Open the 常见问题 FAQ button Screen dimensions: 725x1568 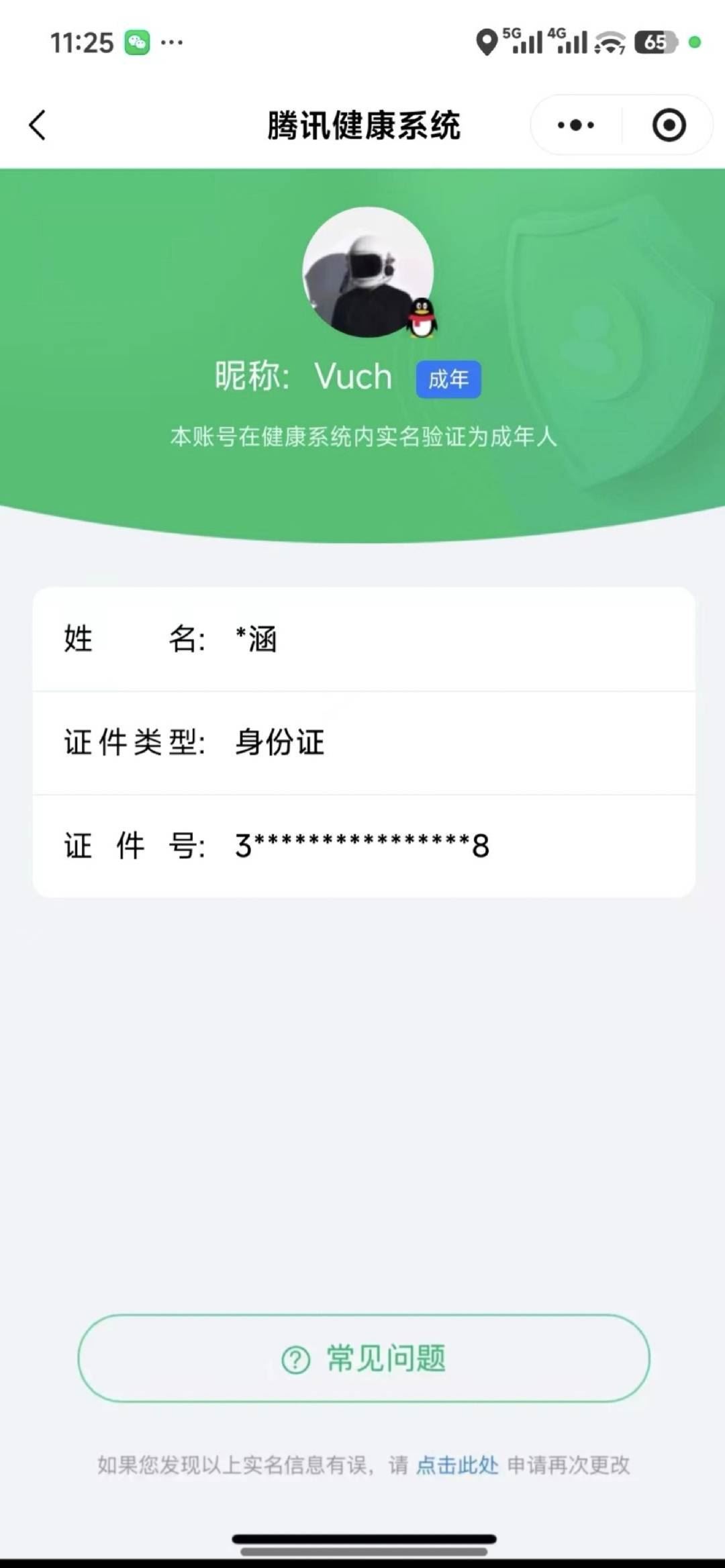pyautogui.click(x=362, y=1360)
